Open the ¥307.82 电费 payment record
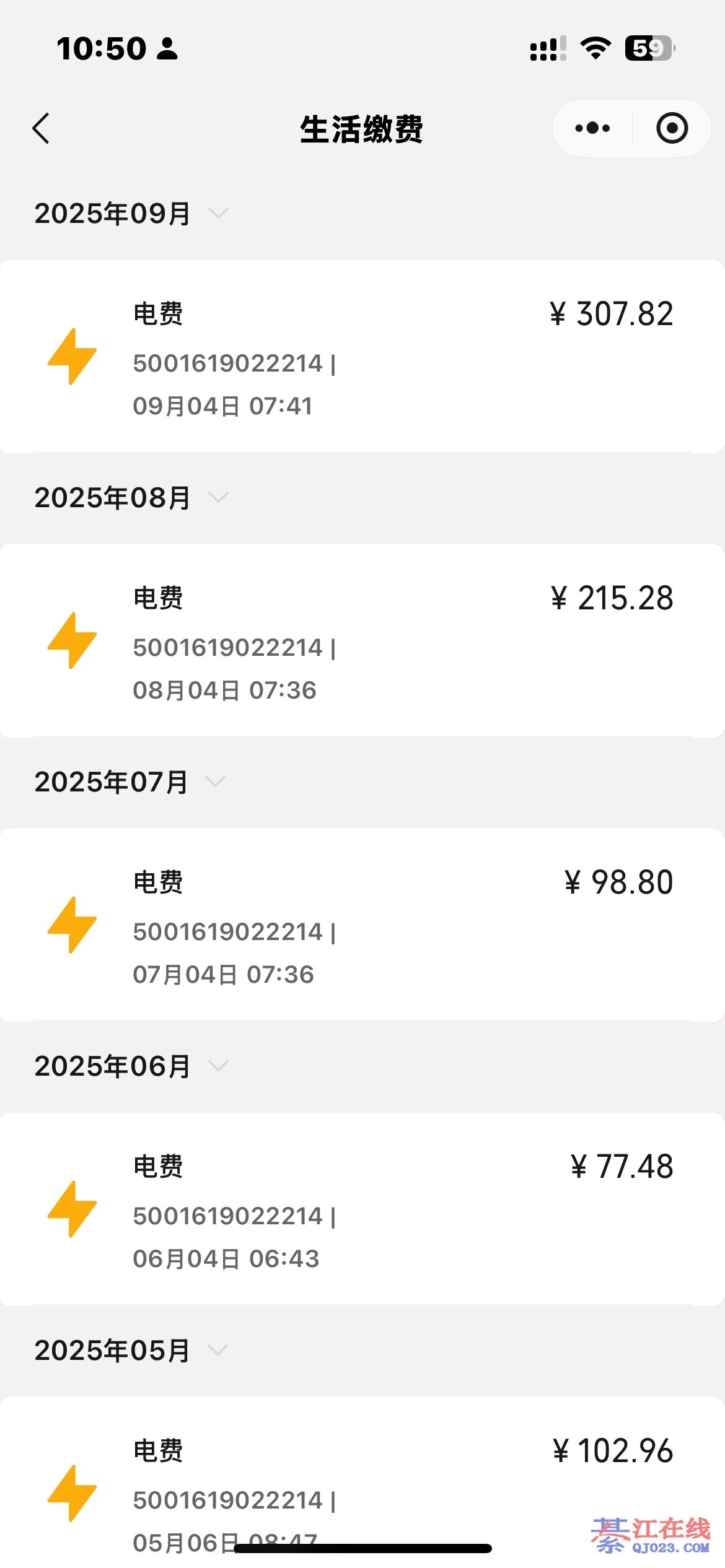 362,357
